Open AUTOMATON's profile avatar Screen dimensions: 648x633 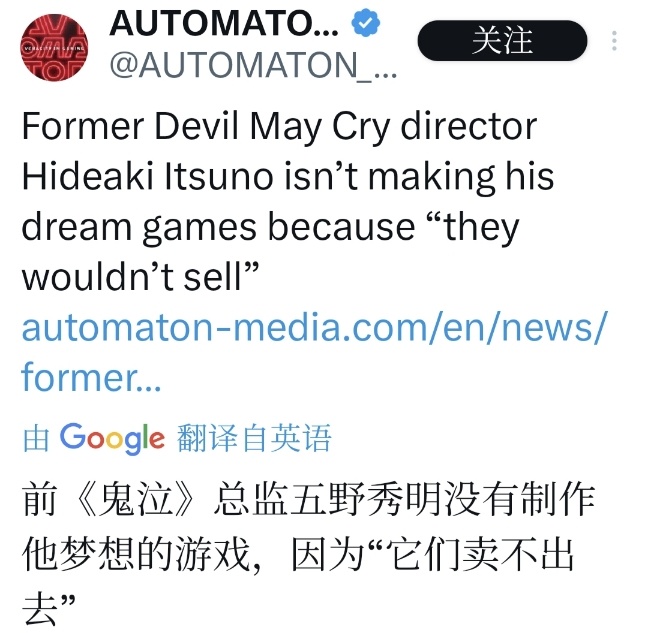tap(54, 48)
